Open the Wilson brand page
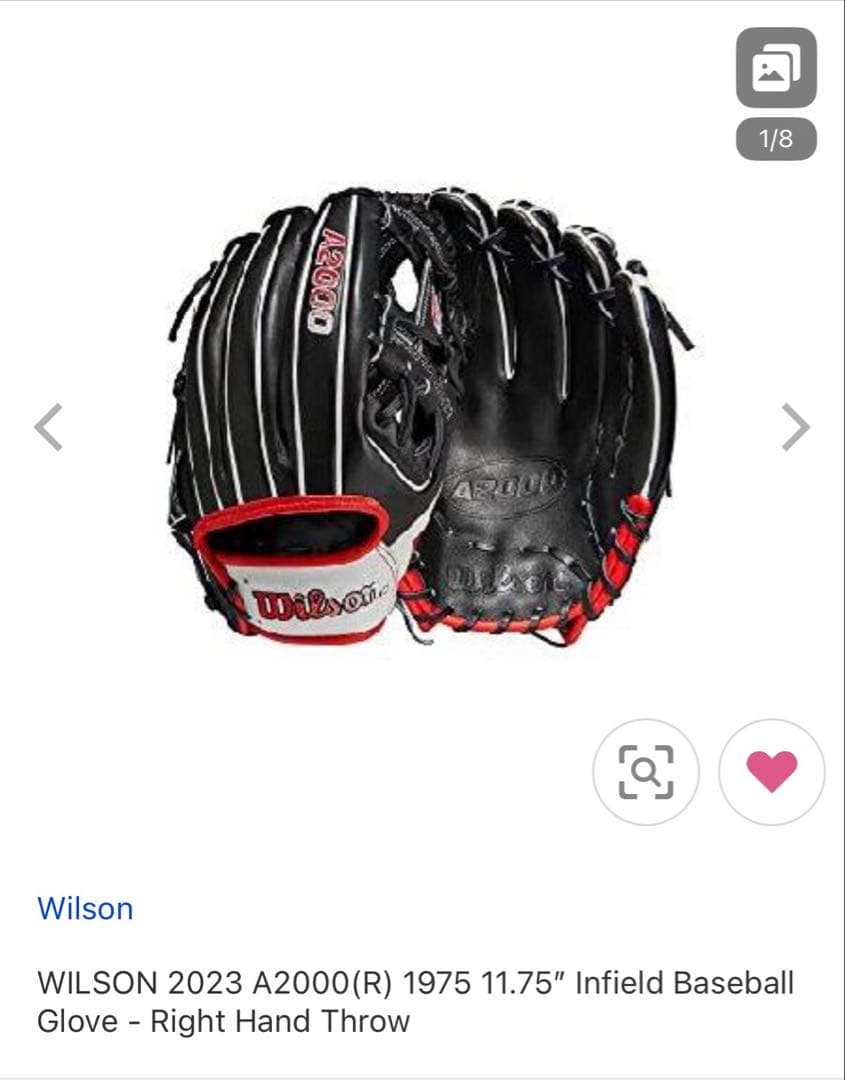Screen dimensions: 845x1080 pyautogui.click(x=84, y=909)
